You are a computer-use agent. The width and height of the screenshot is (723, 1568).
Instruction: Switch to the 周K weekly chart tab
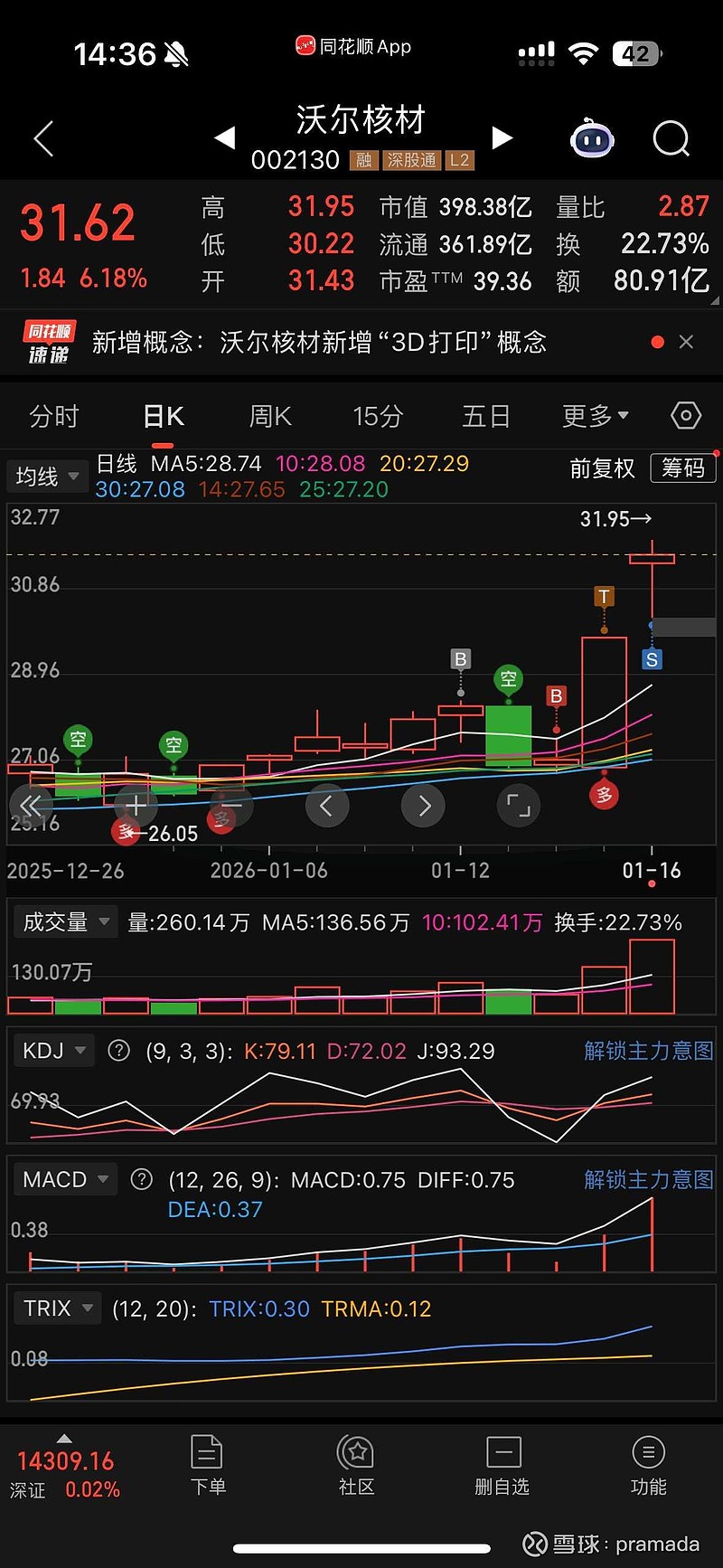click(268, 415)
